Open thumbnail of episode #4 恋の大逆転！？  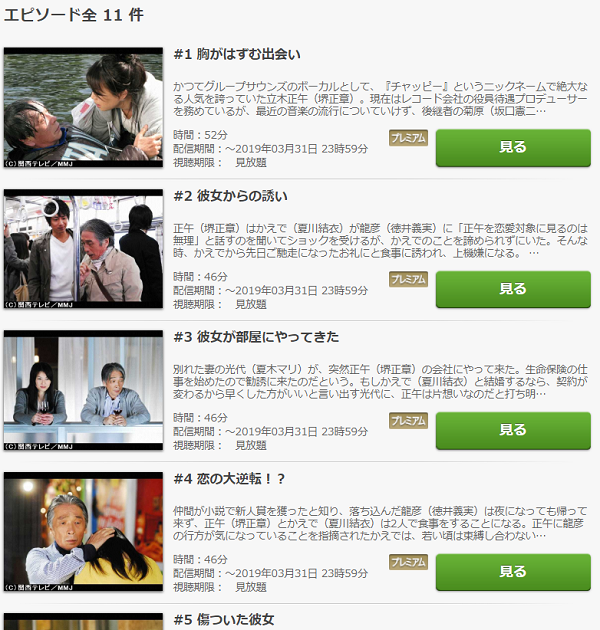[83, 531]
